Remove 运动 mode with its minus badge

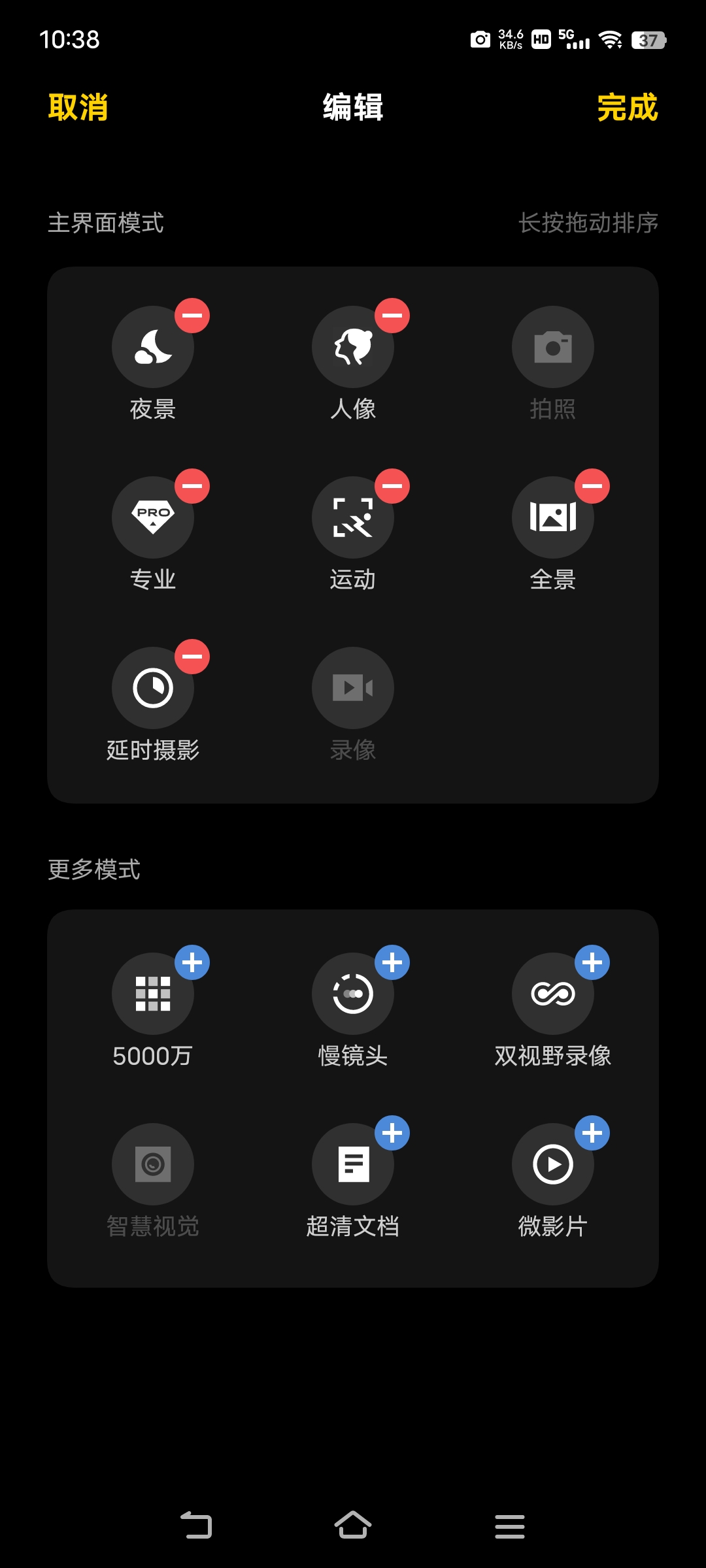pos(392,486)
